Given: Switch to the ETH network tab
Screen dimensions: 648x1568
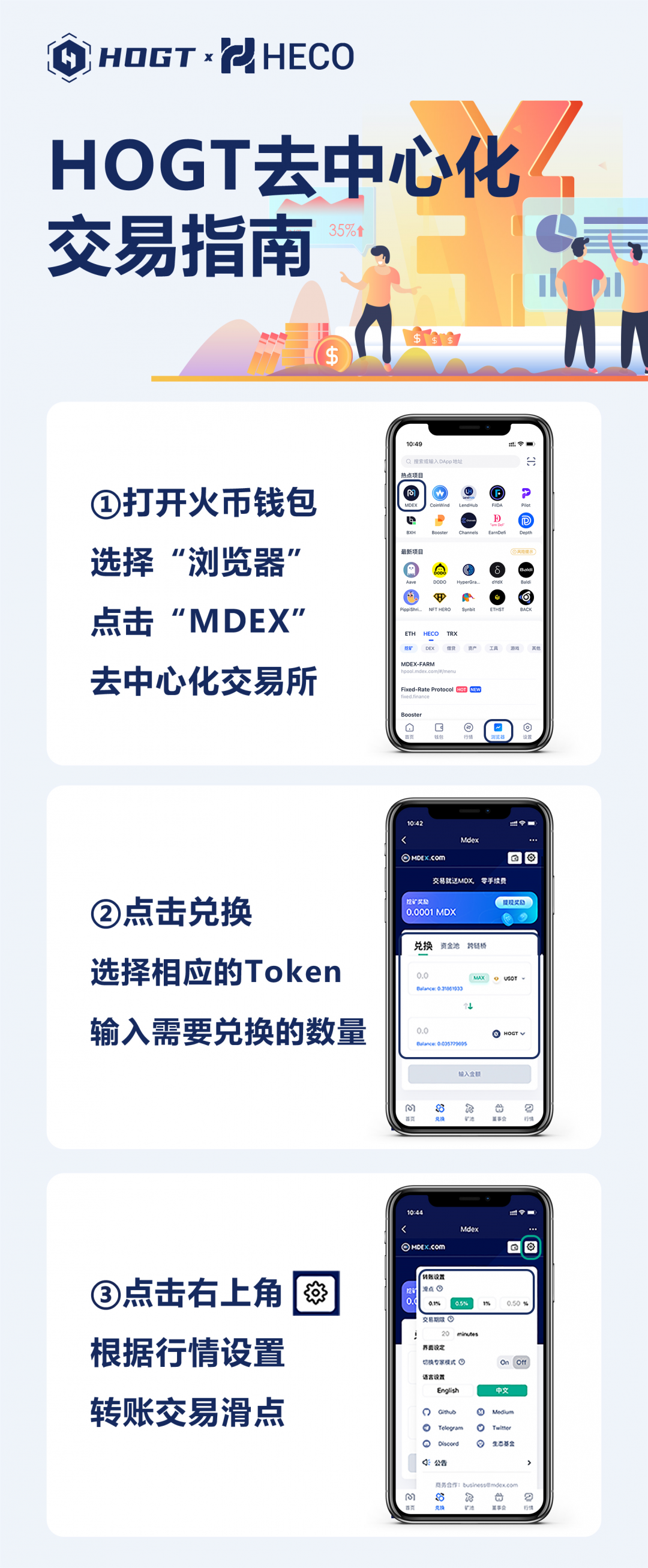Looking at the screenshot, I should [410, 635].
